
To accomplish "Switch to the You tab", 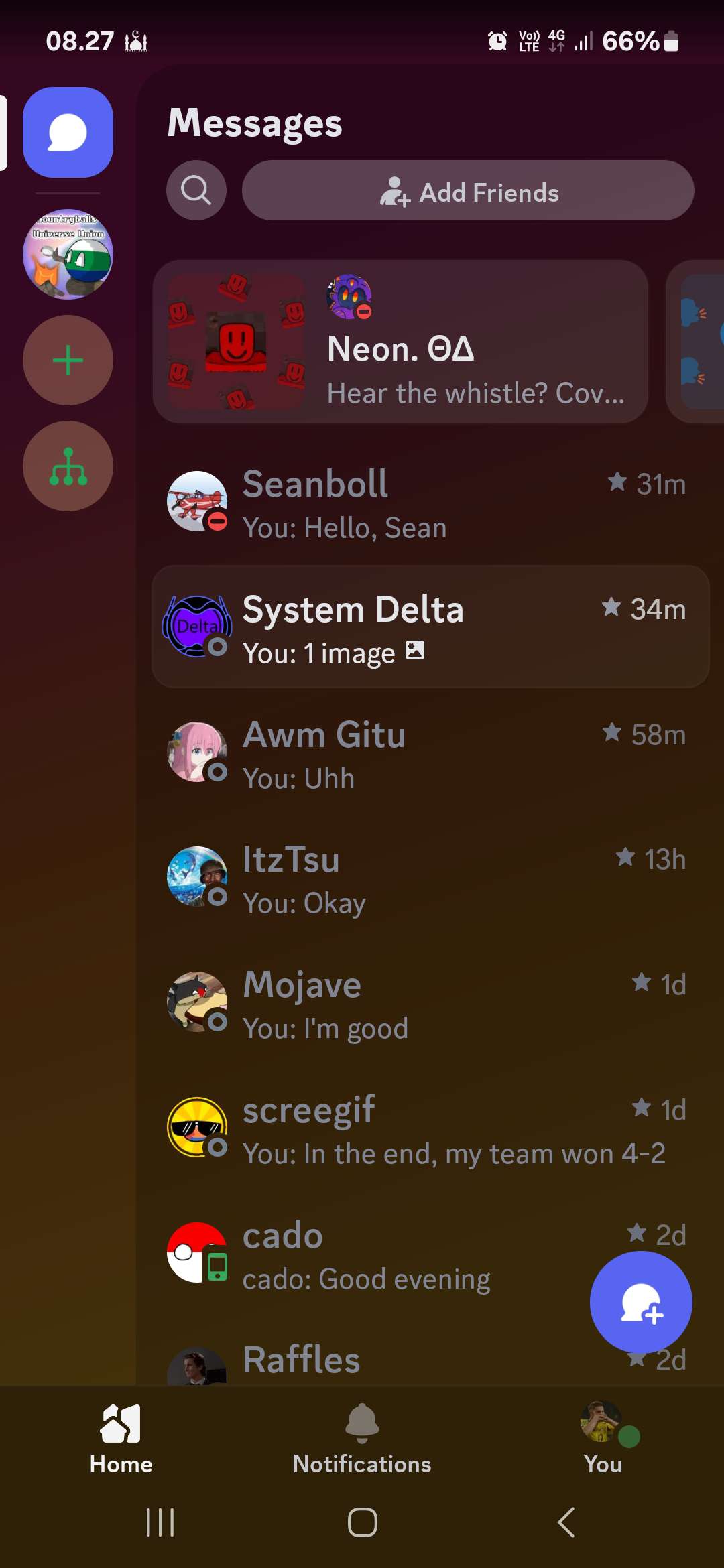I will click(603, 1439).
